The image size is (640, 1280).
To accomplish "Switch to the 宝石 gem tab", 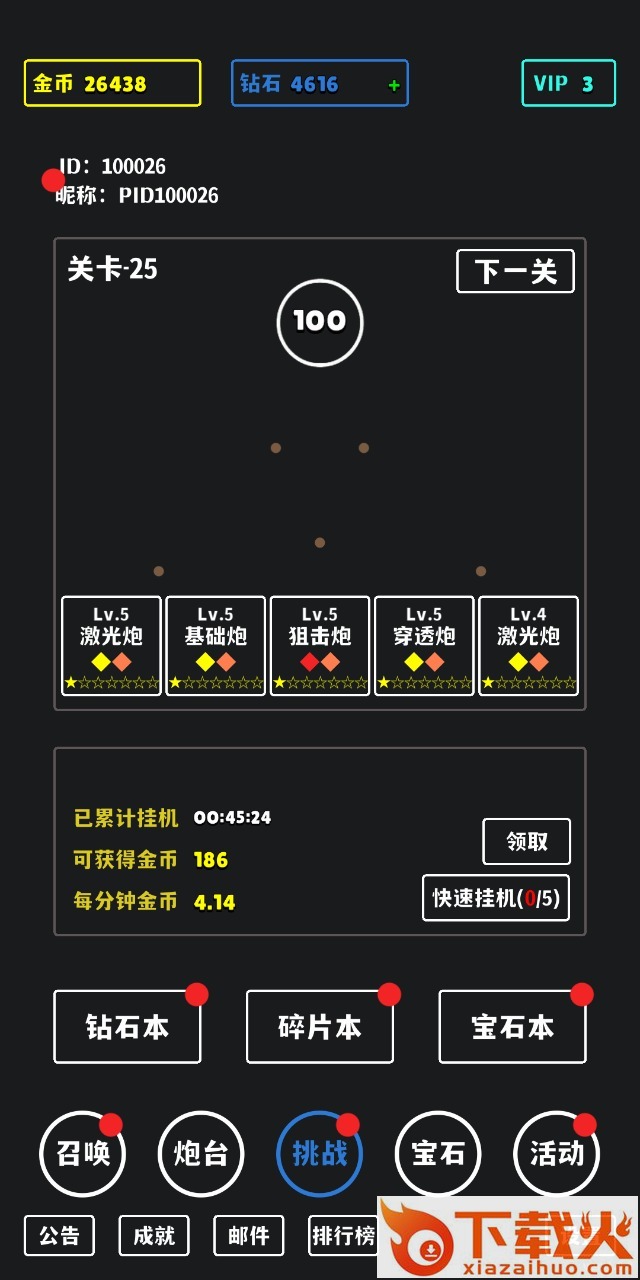I will coord(438,1154).
